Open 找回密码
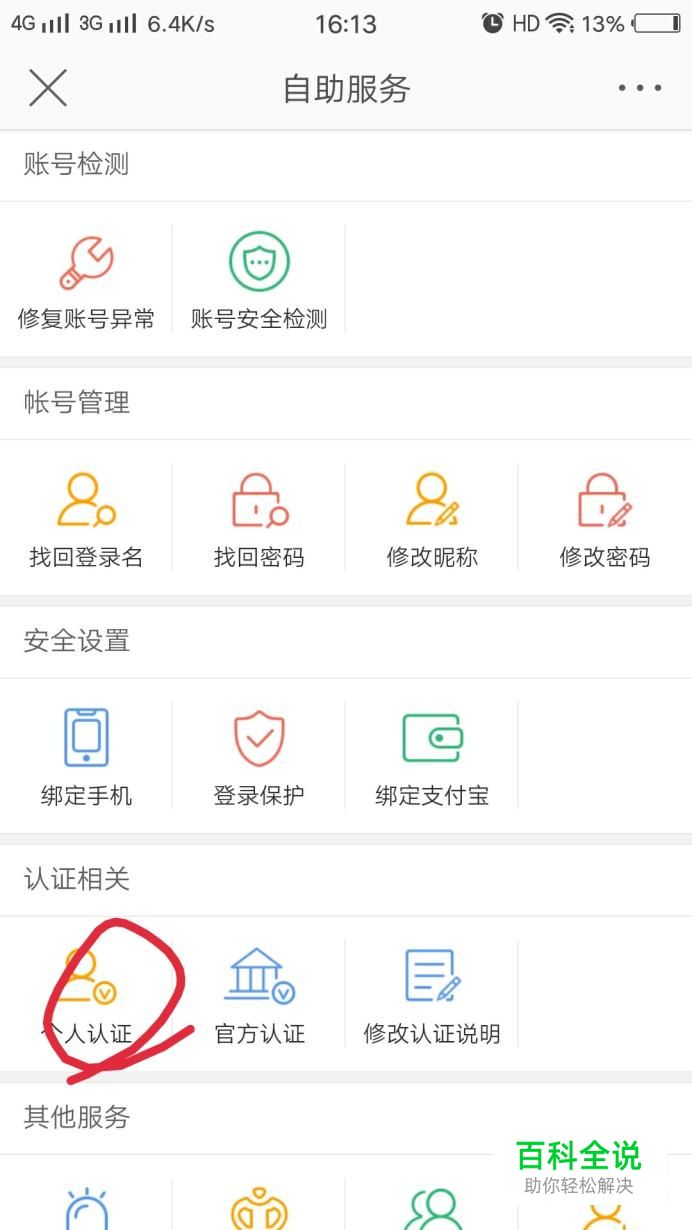 [259, 518]
